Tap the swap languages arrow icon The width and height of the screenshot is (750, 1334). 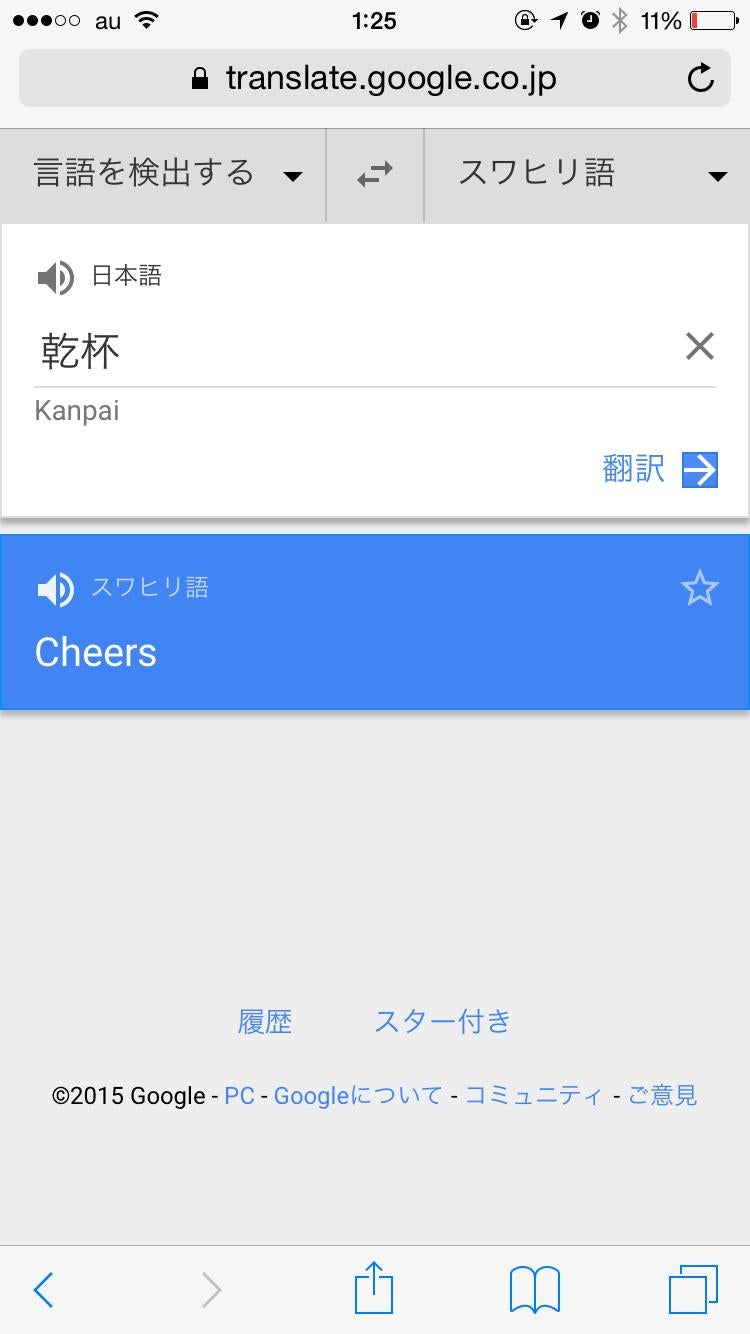(373, 174)
